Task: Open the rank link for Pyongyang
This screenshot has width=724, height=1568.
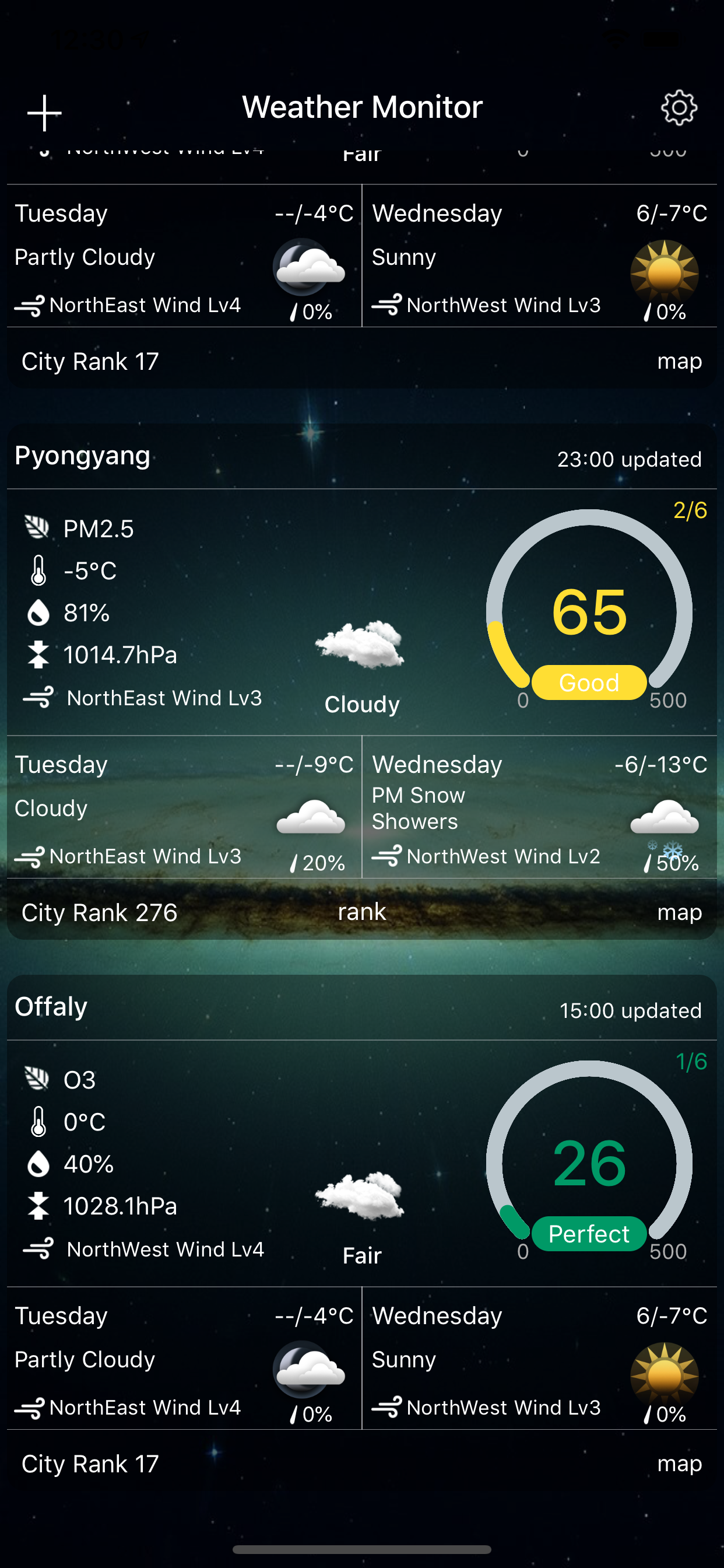Action: pyautogui.click(x=361, y=912)
